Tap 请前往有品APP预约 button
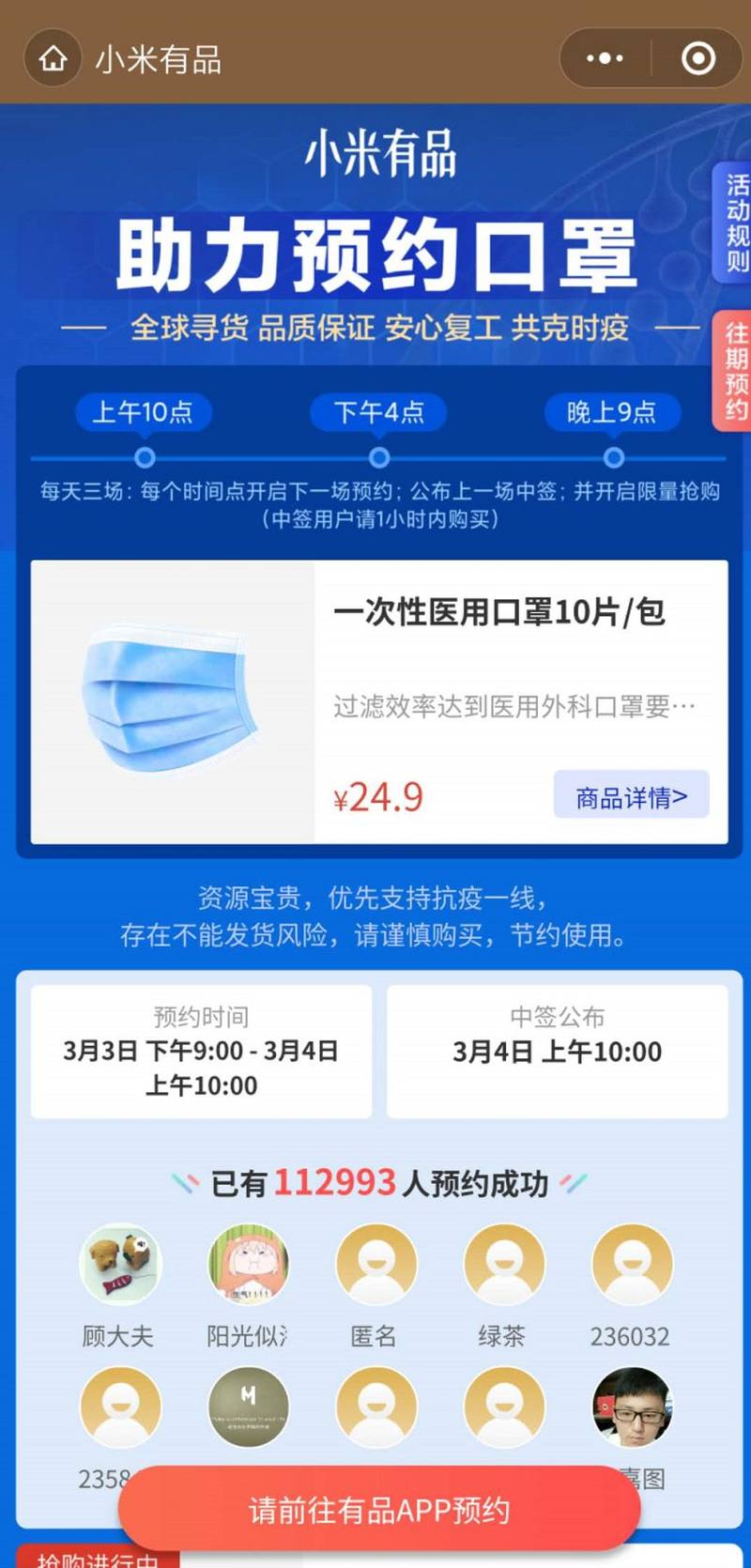This screenshot has height=1568, width=751. pos(379,1511)
